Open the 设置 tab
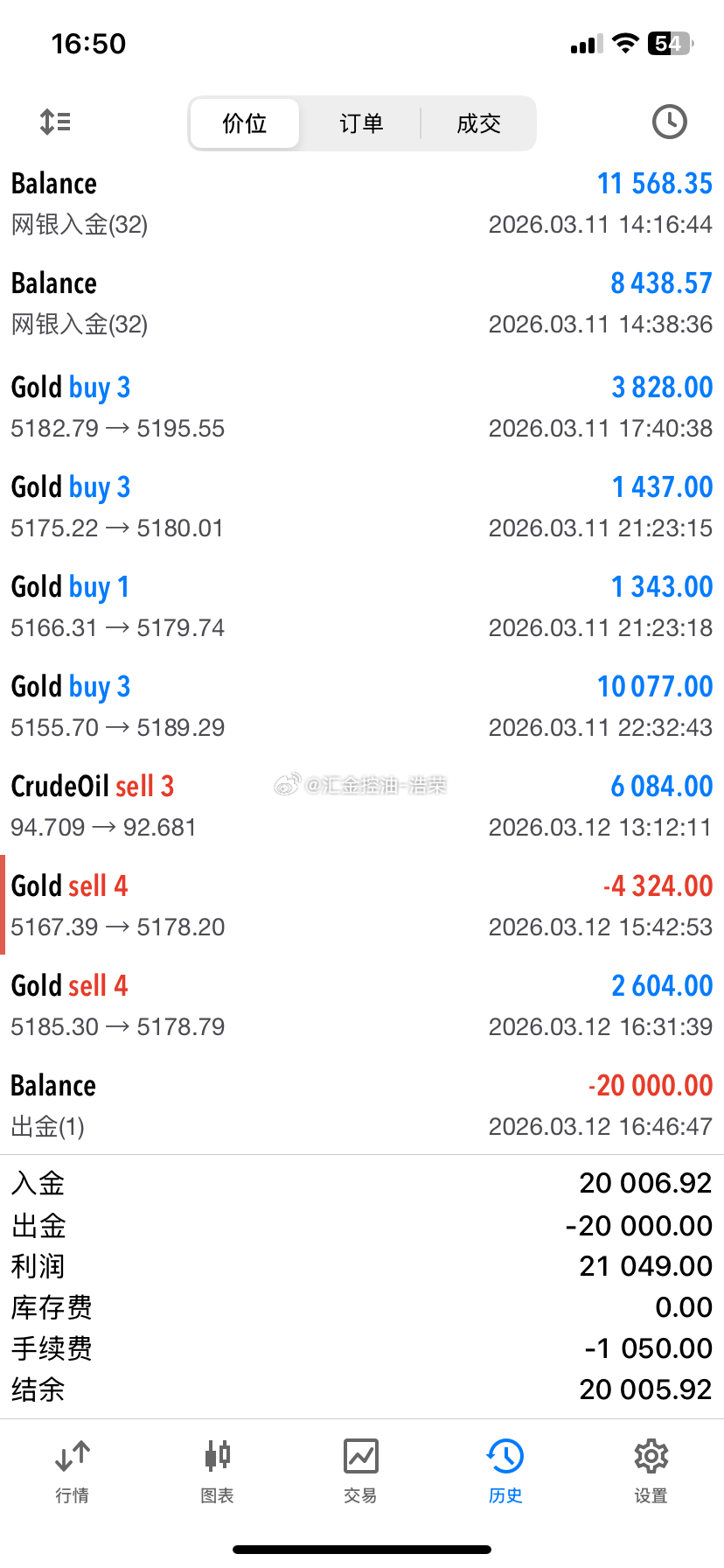 651,1472
